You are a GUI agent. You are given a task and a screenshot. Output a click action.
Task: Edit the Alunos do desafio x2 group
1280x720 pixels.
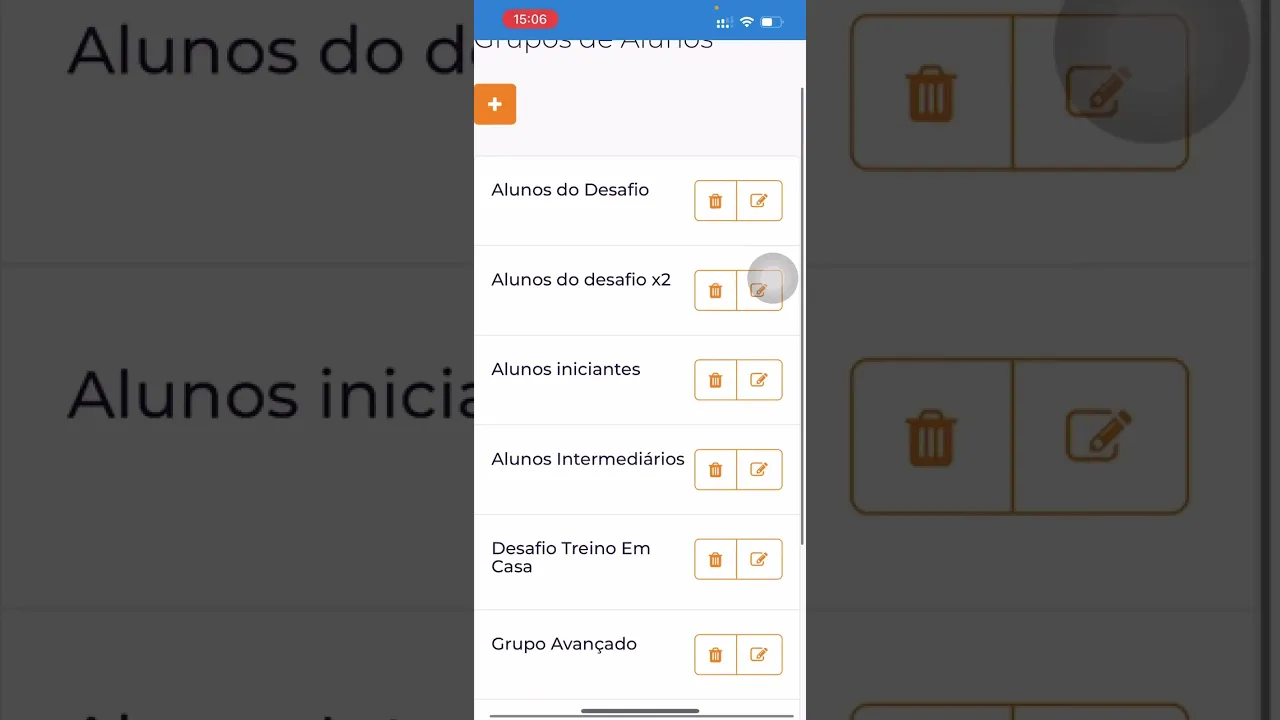point(759,291)
